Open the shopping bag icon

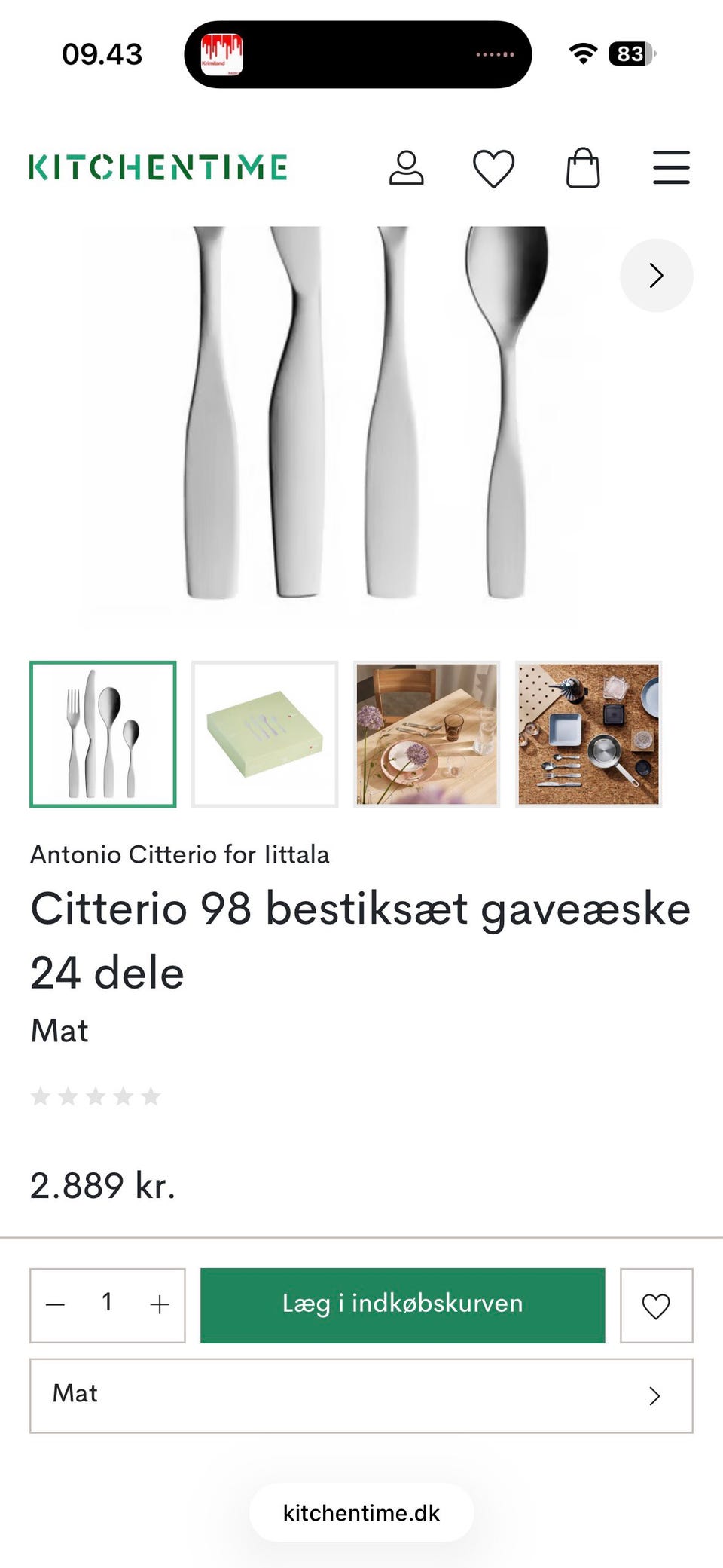pyautogui.click(x=583, y=168)
